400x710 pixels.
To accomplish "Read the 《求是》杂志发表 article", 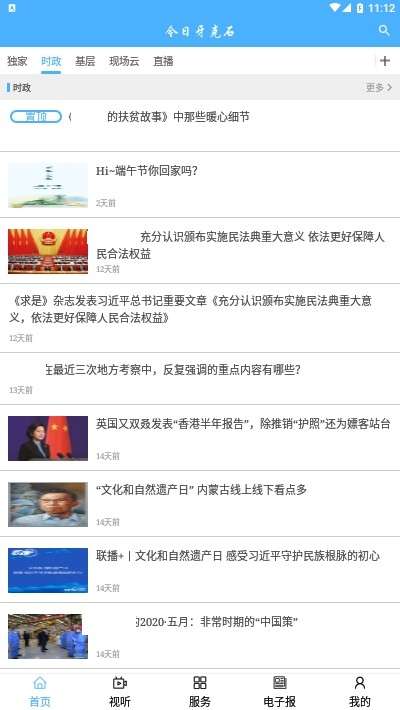I will click(200, 318).
